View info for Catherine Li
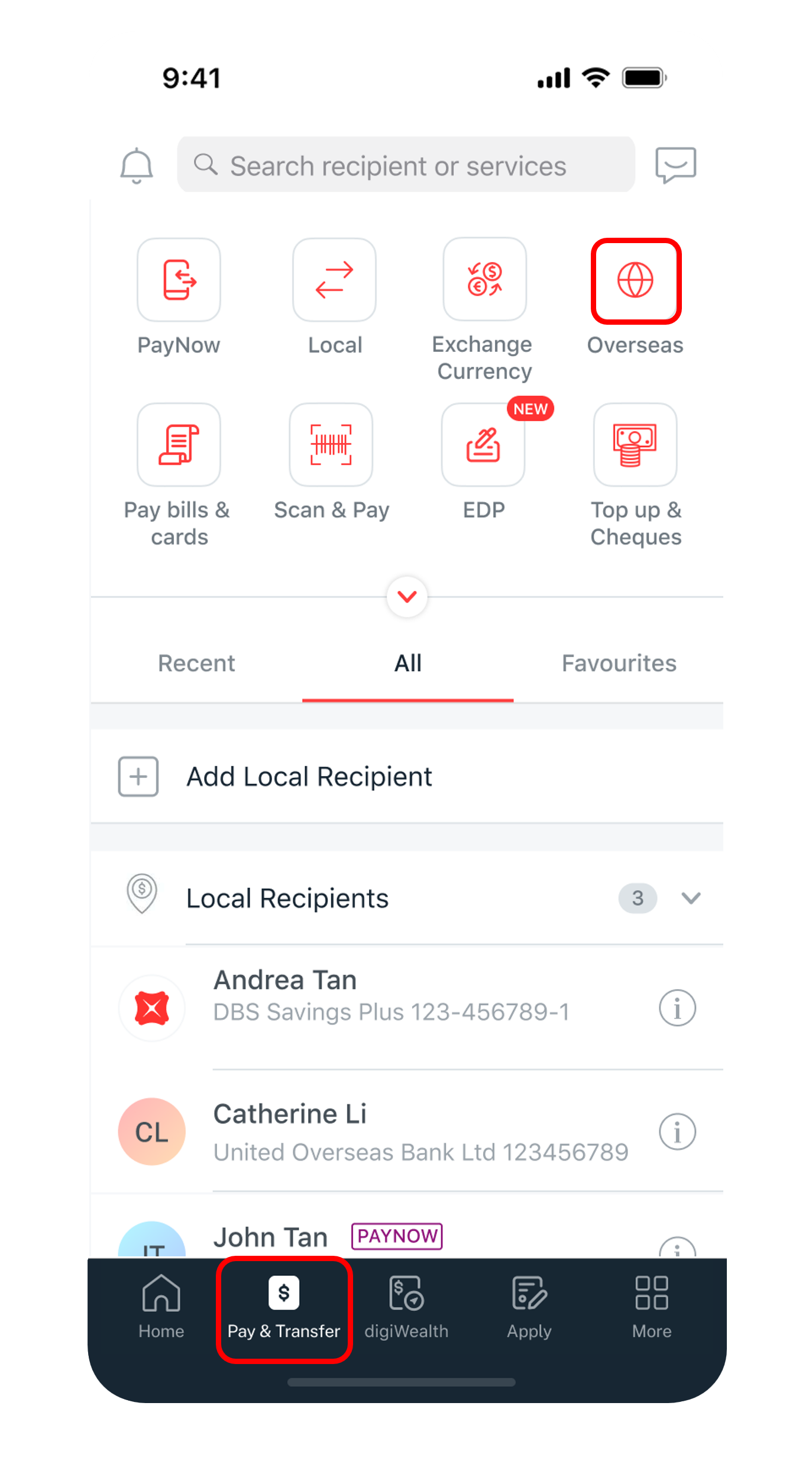 tap(677, 1132)
